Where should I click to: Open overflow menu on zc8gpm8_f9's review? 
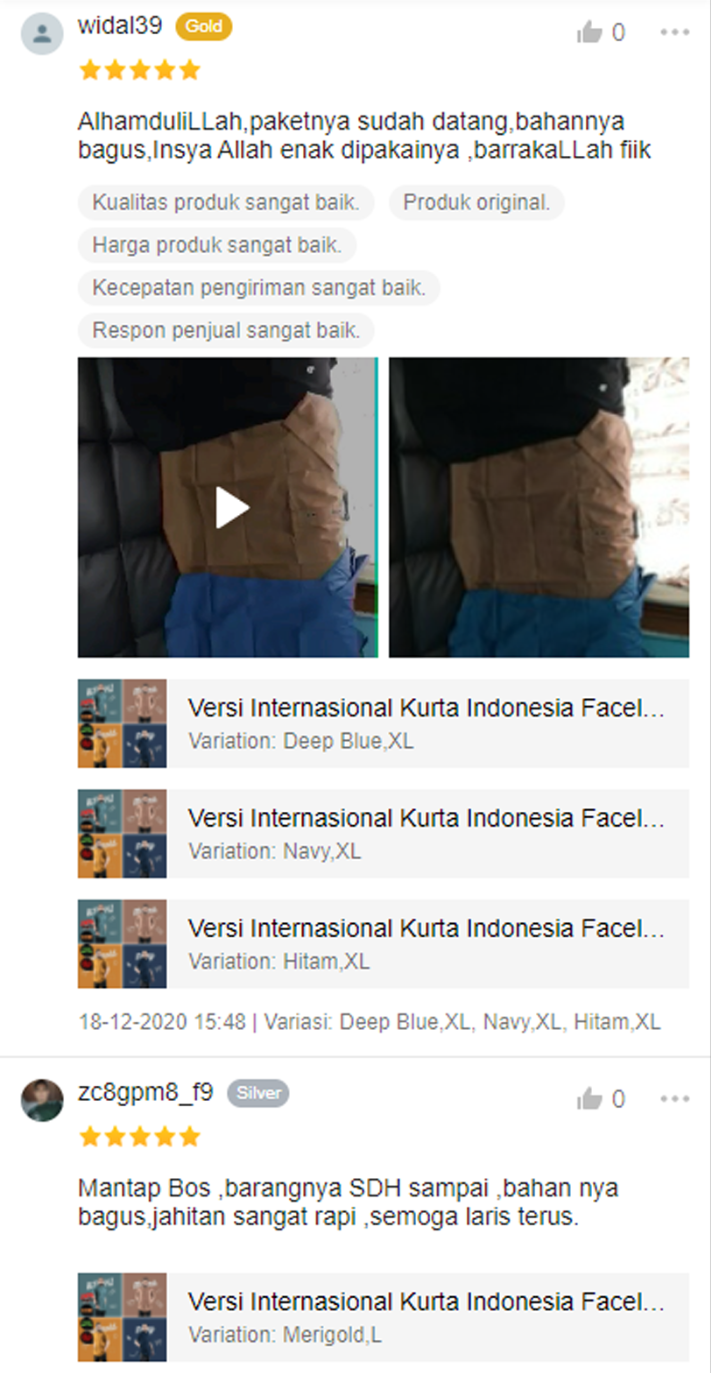pyautogui.click(x=675, y=1099)
